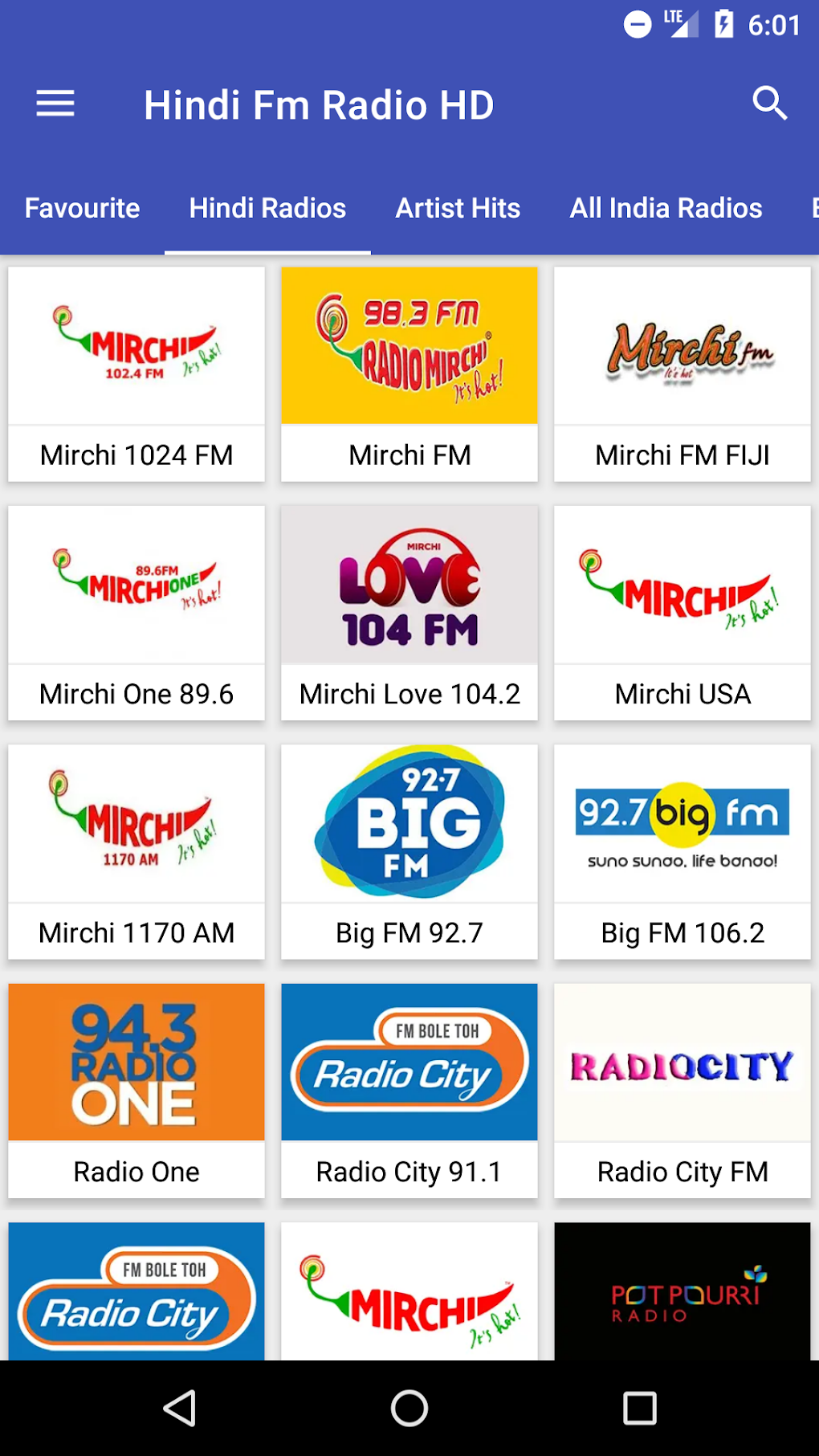Screen dimensions: 819x1456
Task: Play Radio City 91.1
Action: pyautogui.click(x=409, y=1091)
